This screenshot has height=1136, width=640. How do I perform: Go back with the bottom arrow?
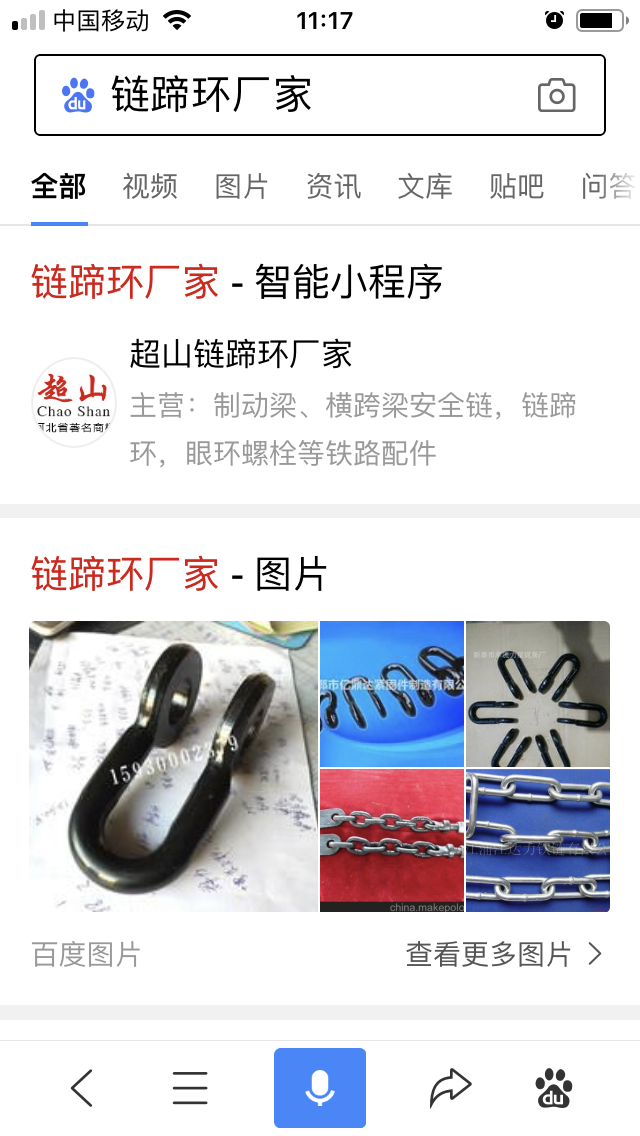tap(82, 1088)
